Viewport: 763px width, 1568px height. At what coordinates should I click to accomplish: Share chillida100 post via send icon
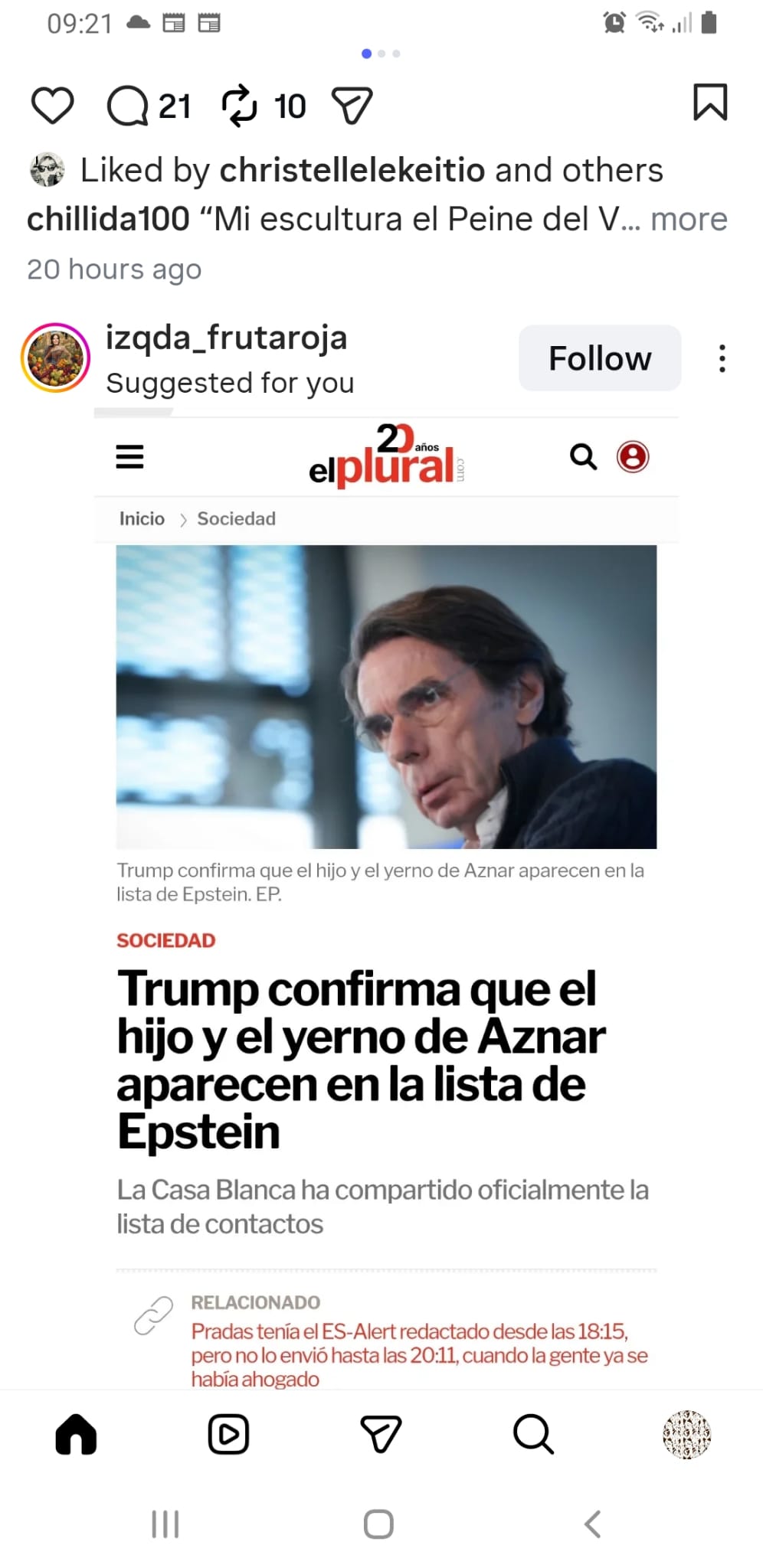(x=352, y=106)
